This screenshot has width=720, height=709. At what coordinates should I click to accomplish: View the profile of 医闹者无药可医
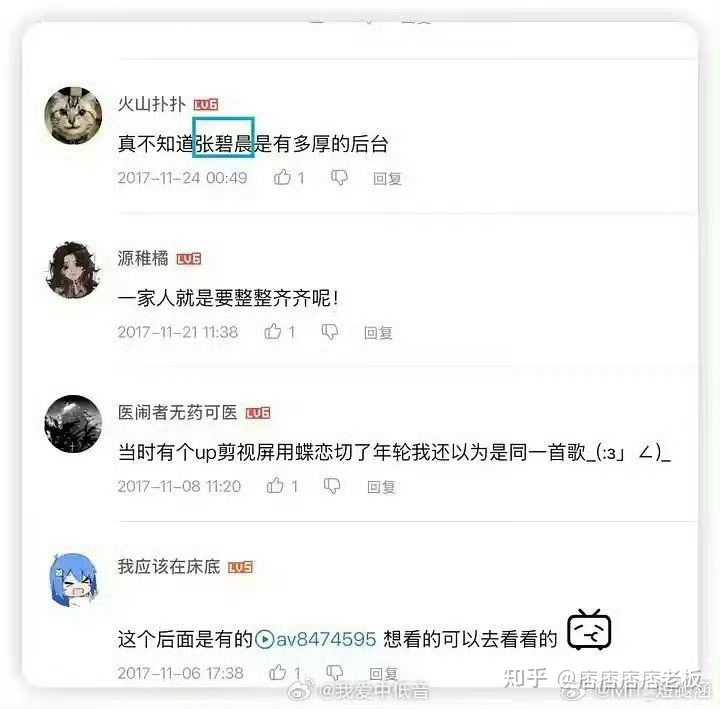click(x=73, y=422)
